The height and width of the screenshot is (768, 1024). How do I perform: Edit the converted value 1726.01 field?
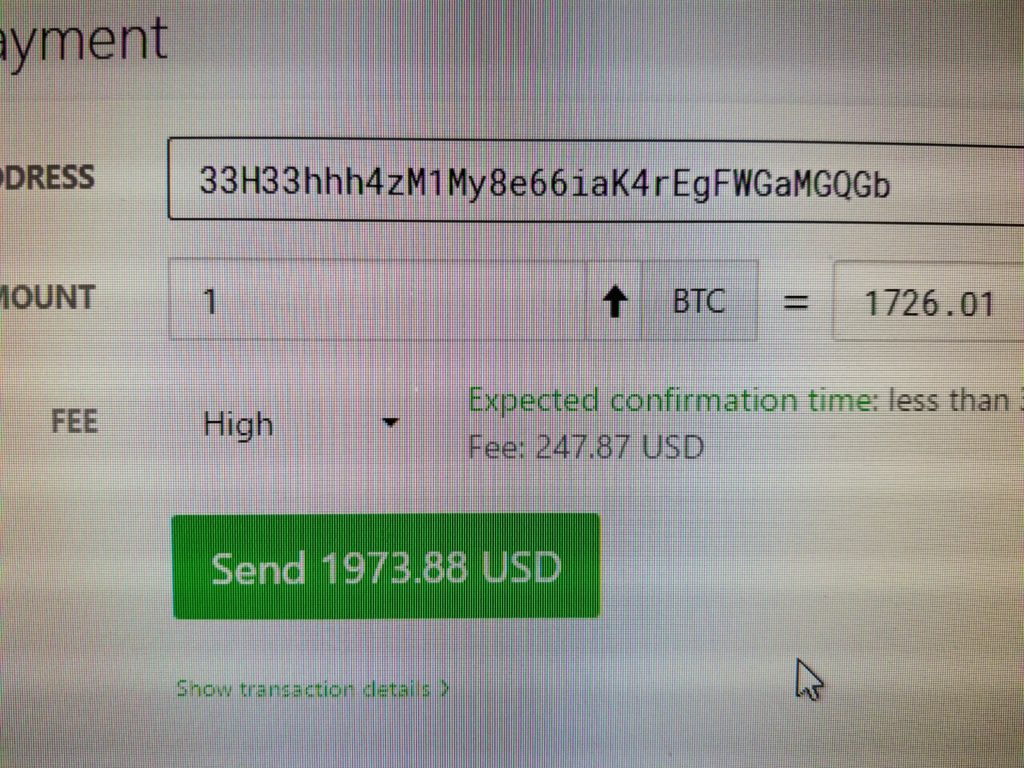tap(927, 302)
